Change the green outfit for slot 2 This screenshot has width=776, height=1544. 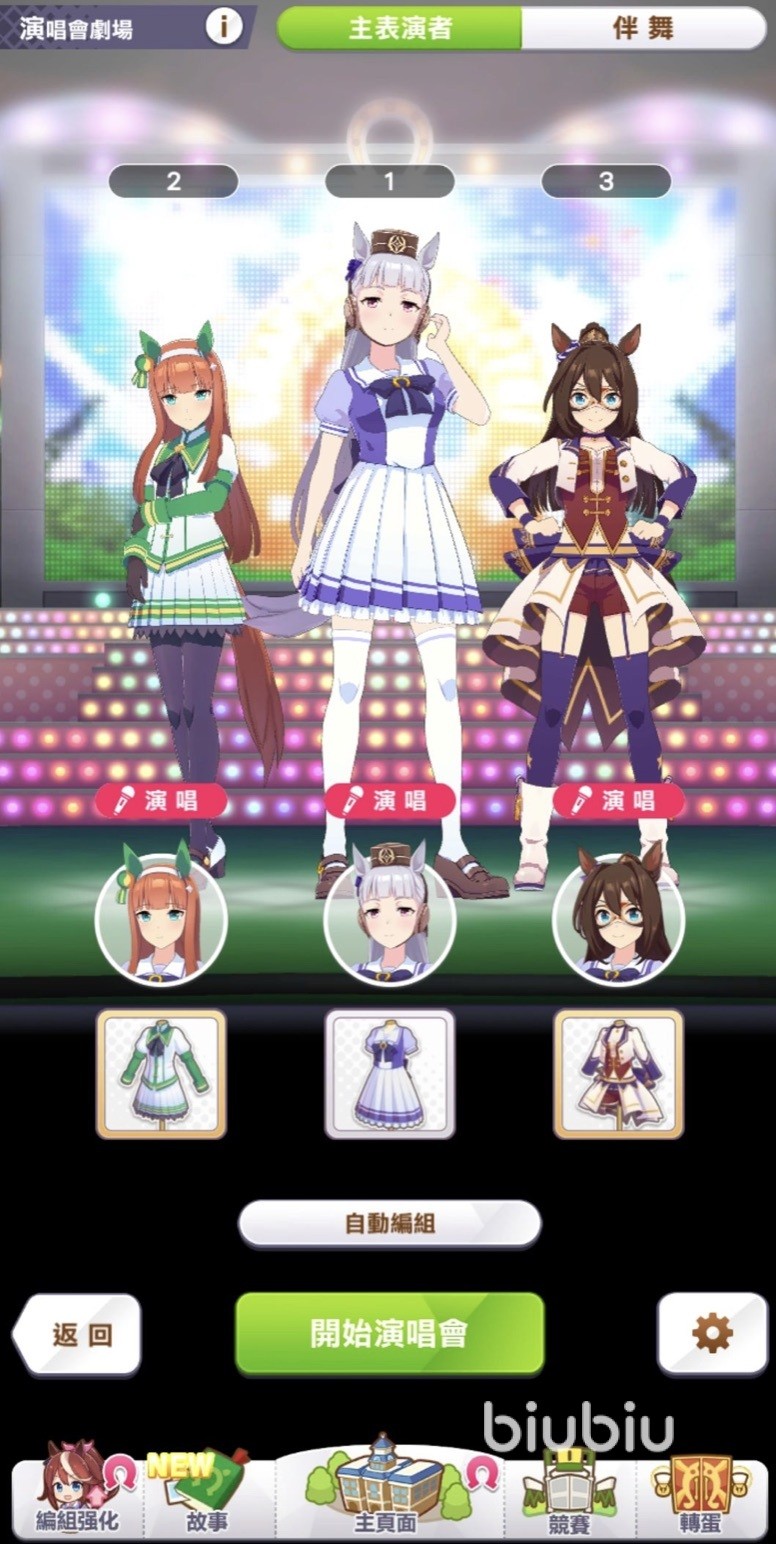[161, 1074]
